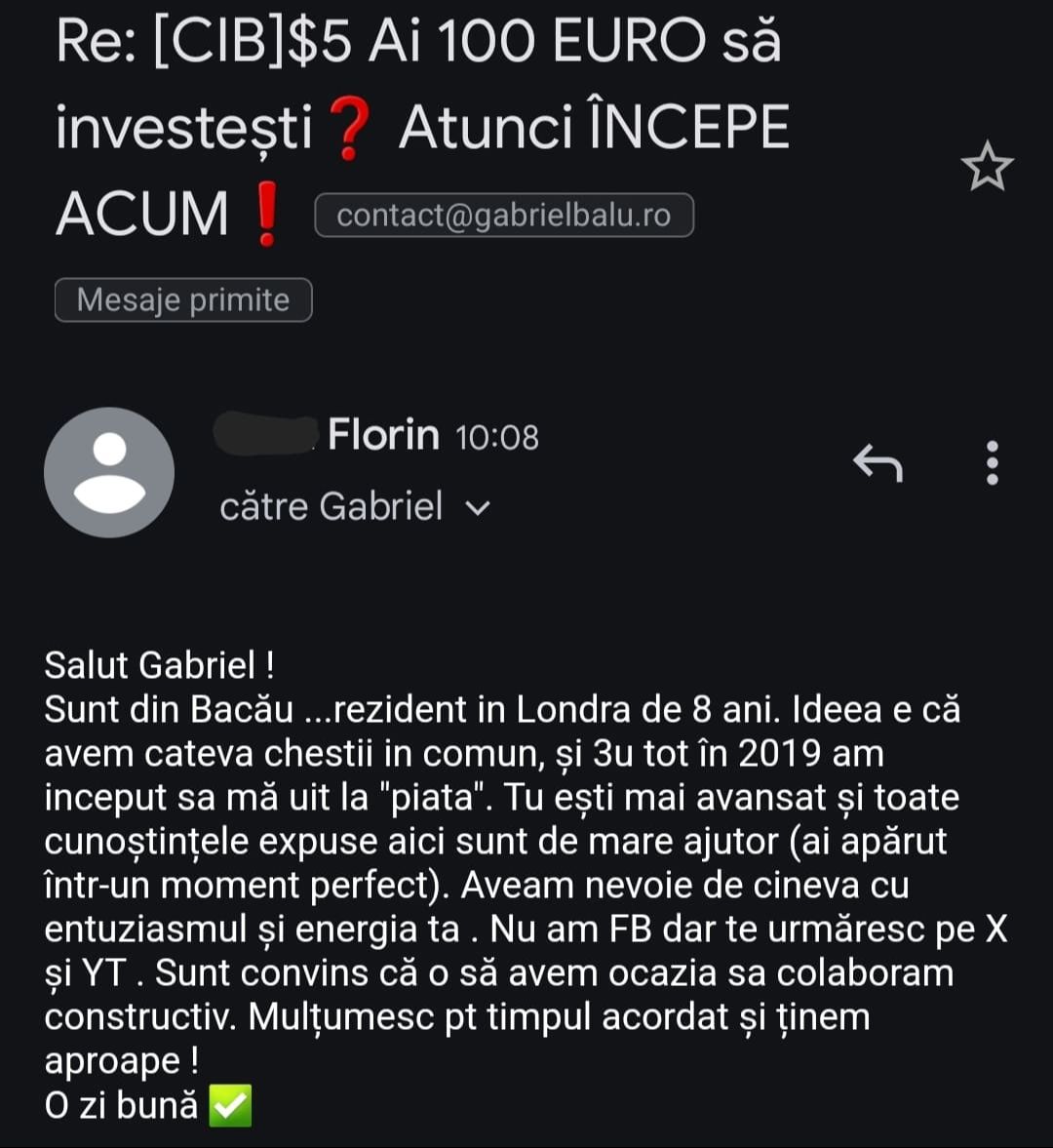The width and height of the screenshot is (1053, 1148).
Task: Open Florin's sender profile avatar
Action: (x=109, y=473)
